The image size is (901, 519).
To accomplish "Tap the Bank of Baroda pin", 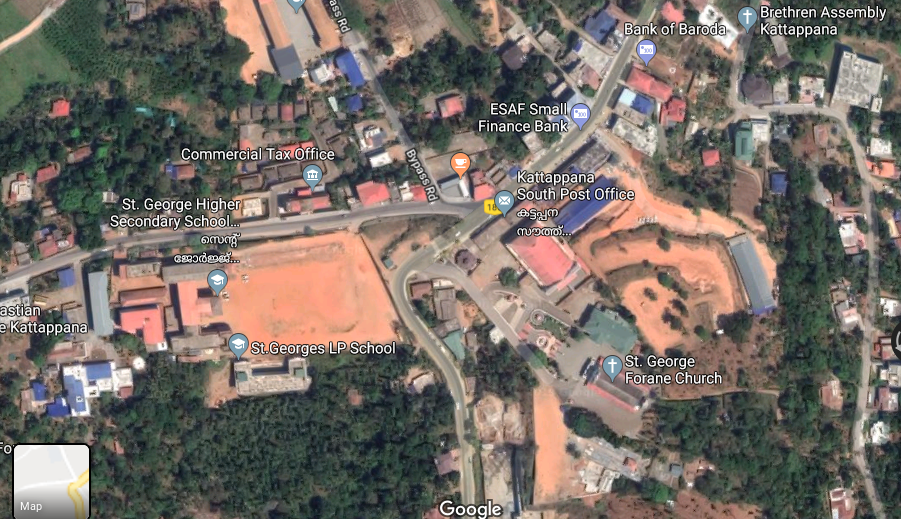I will pyautogui.click(x=646, y=49).
